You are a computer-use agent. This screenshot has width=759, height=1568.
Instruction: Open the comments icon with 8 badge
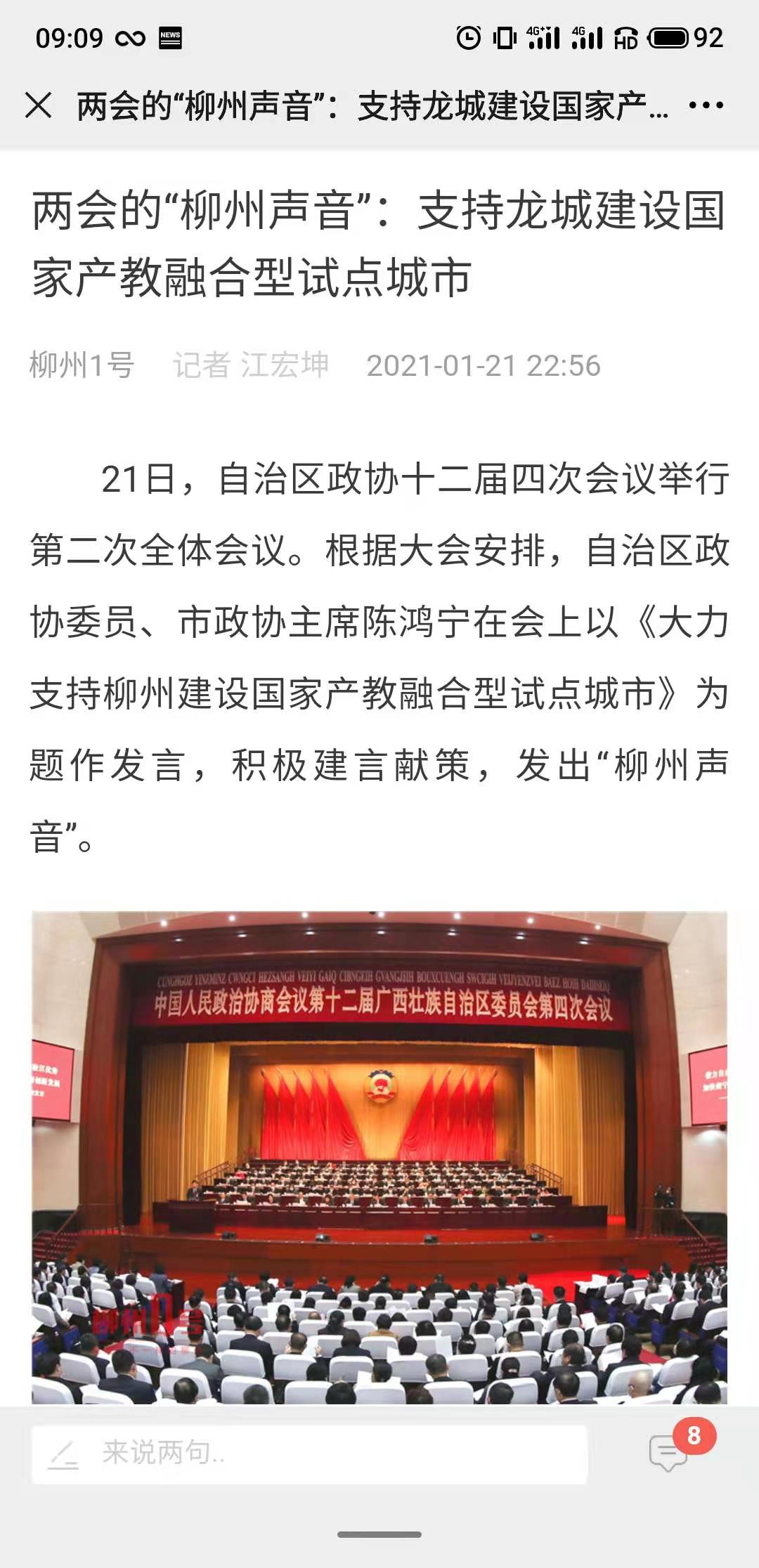[669, 1452]
